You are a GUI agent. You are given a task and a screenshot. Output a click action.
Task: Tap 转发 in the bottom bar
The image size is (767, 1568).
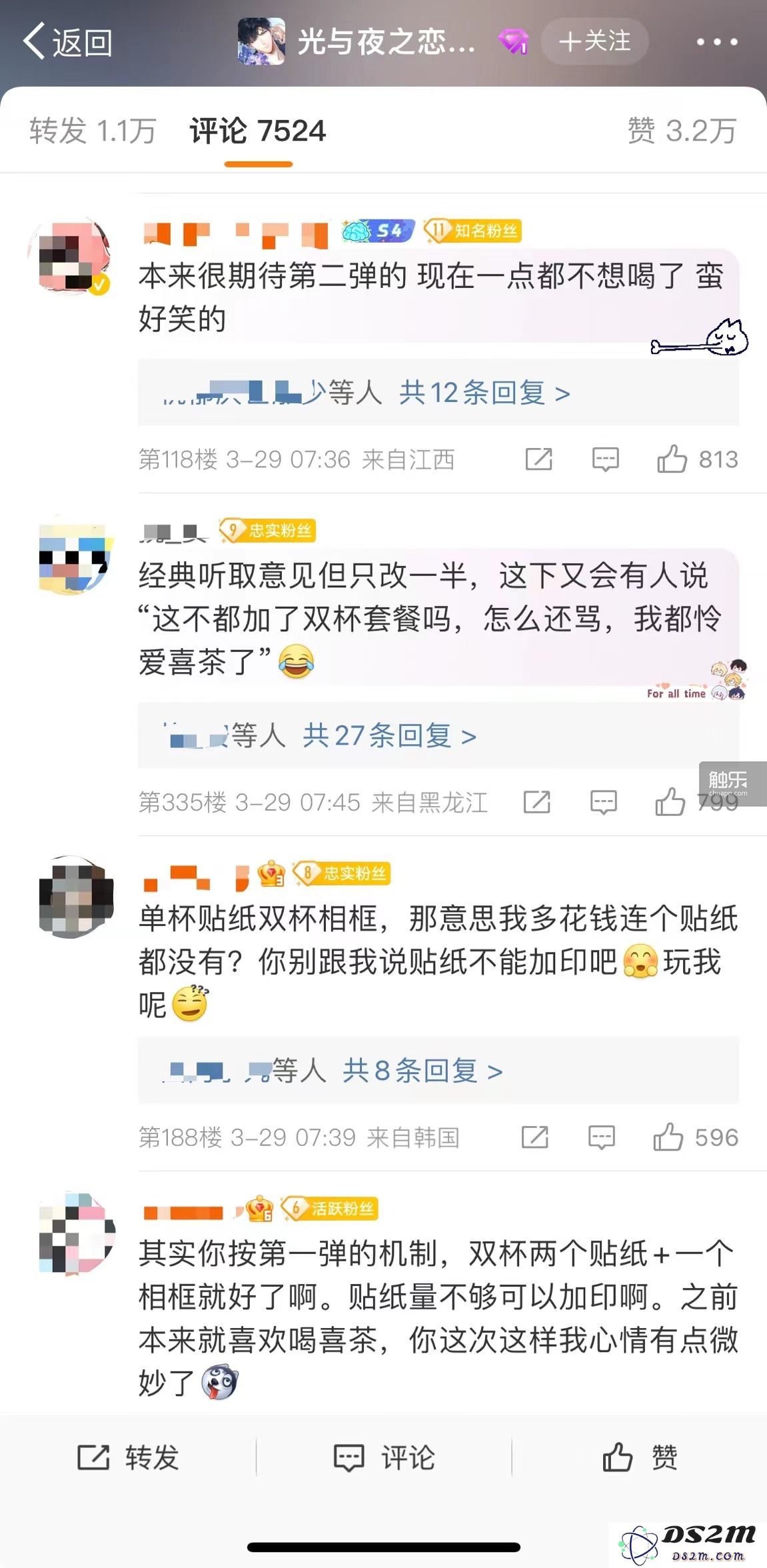[128, 1458]
